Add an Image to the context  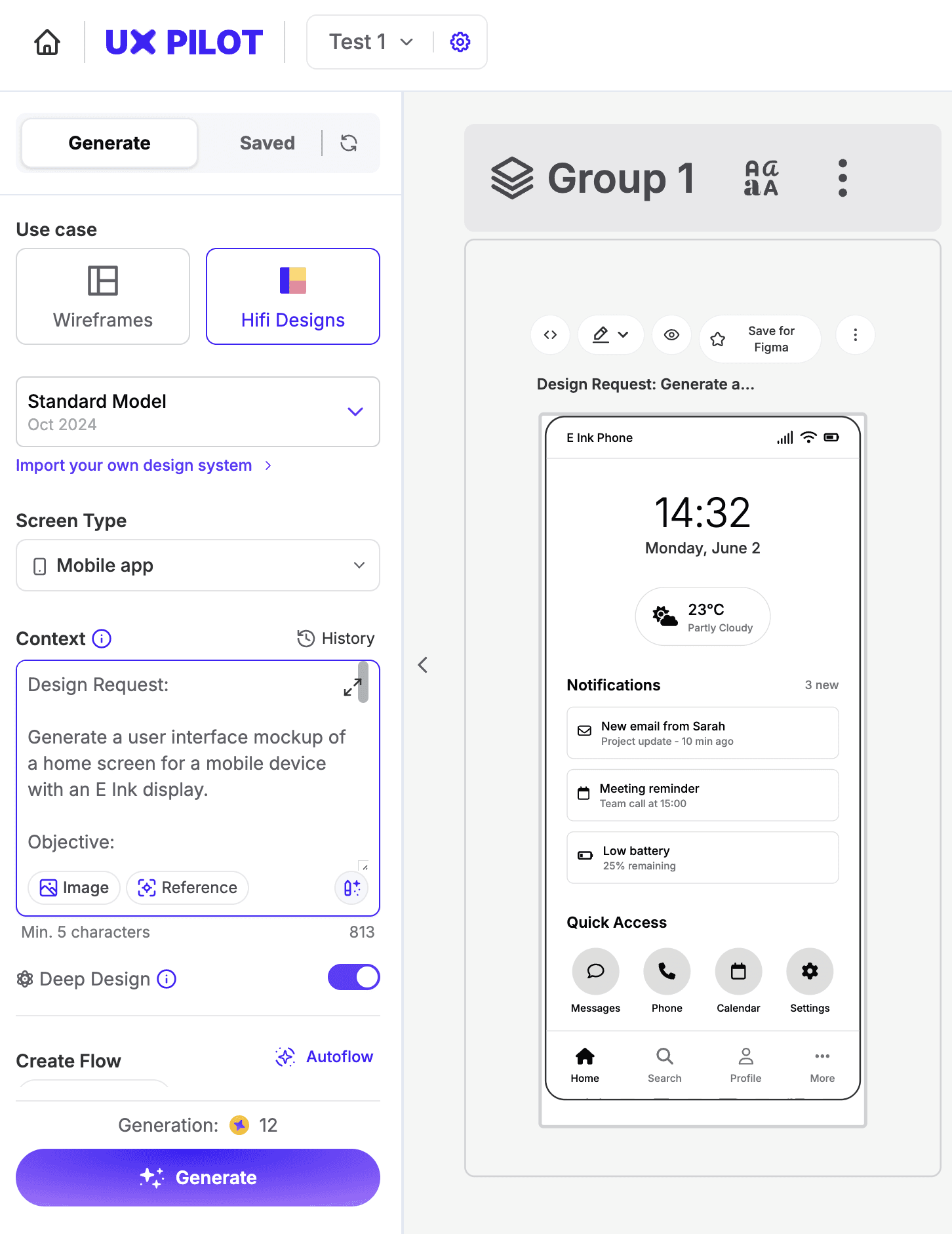pos(74,888)
